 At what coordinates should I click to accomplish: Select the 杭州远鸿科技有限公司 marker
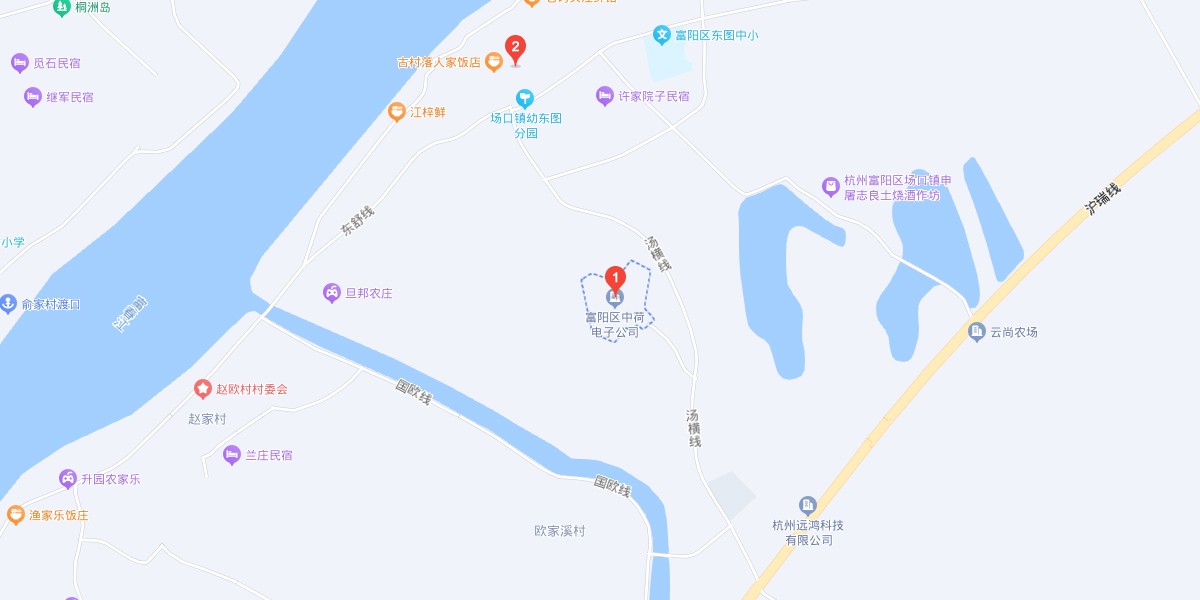pyautogui.click(x=808, y=506)
